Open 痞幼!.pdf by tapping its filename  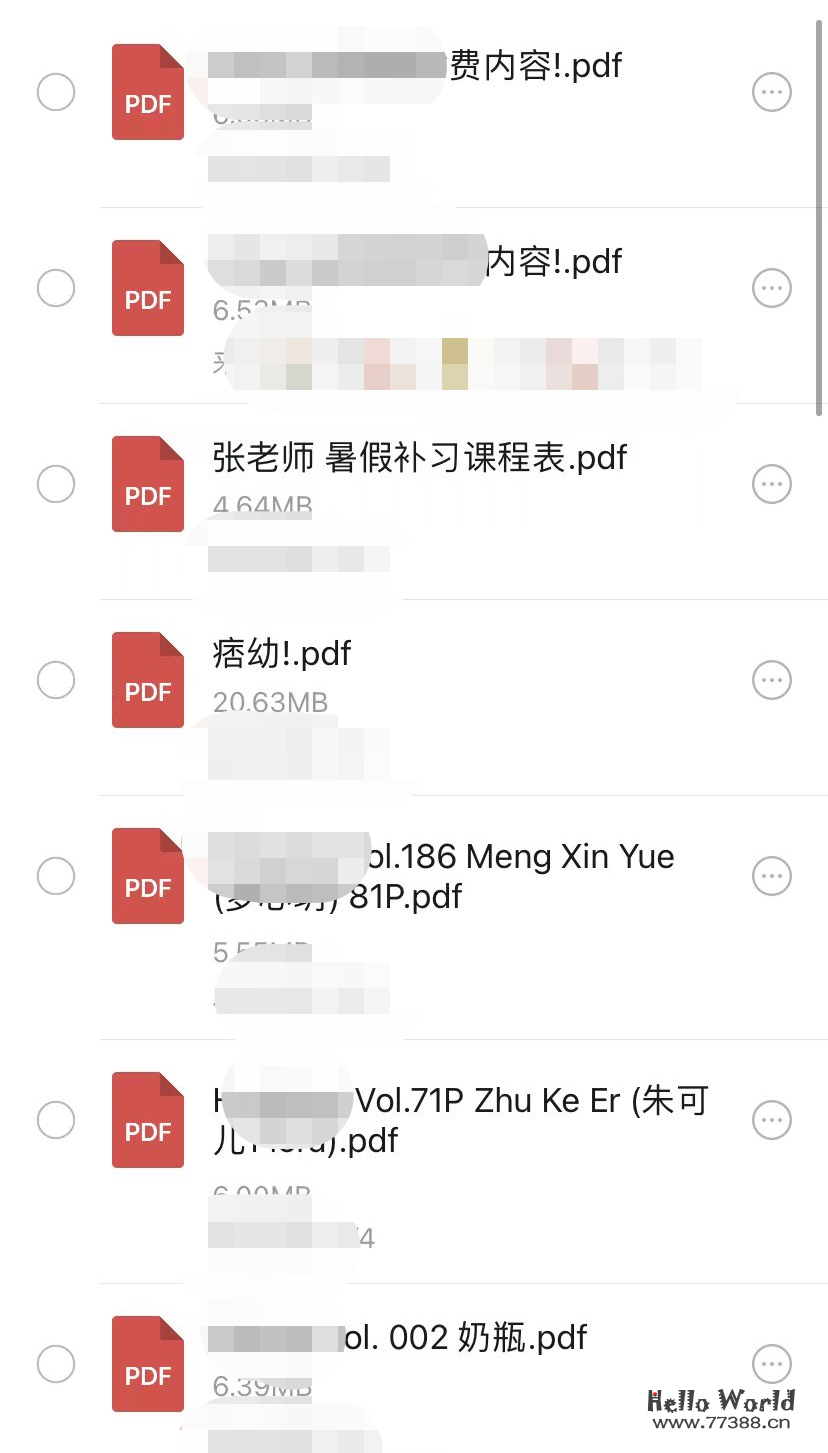pyautogui.click(x=280, y=653)
